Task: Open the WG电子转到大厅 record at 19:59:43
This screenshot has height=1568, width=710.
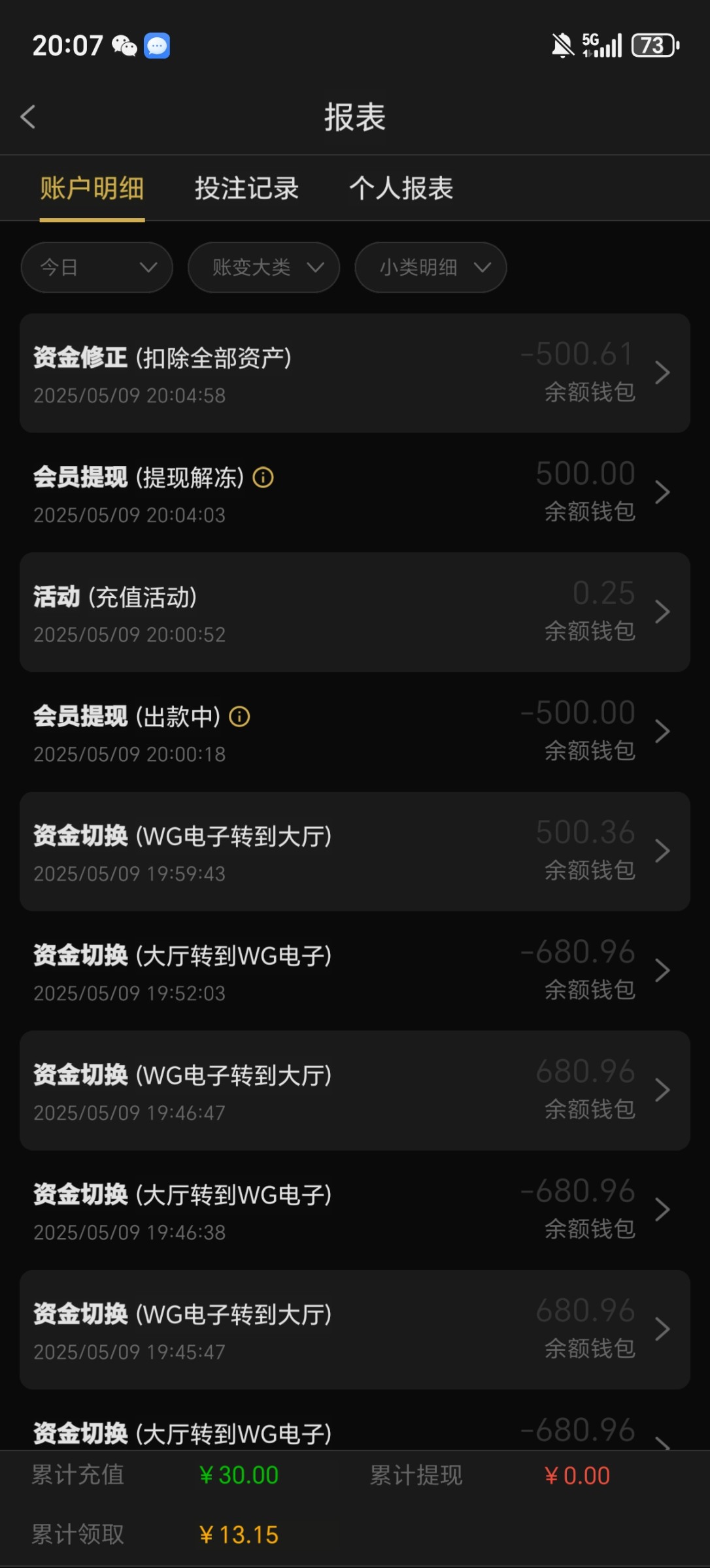Action: pyautogui.click(x=354, y=852)
